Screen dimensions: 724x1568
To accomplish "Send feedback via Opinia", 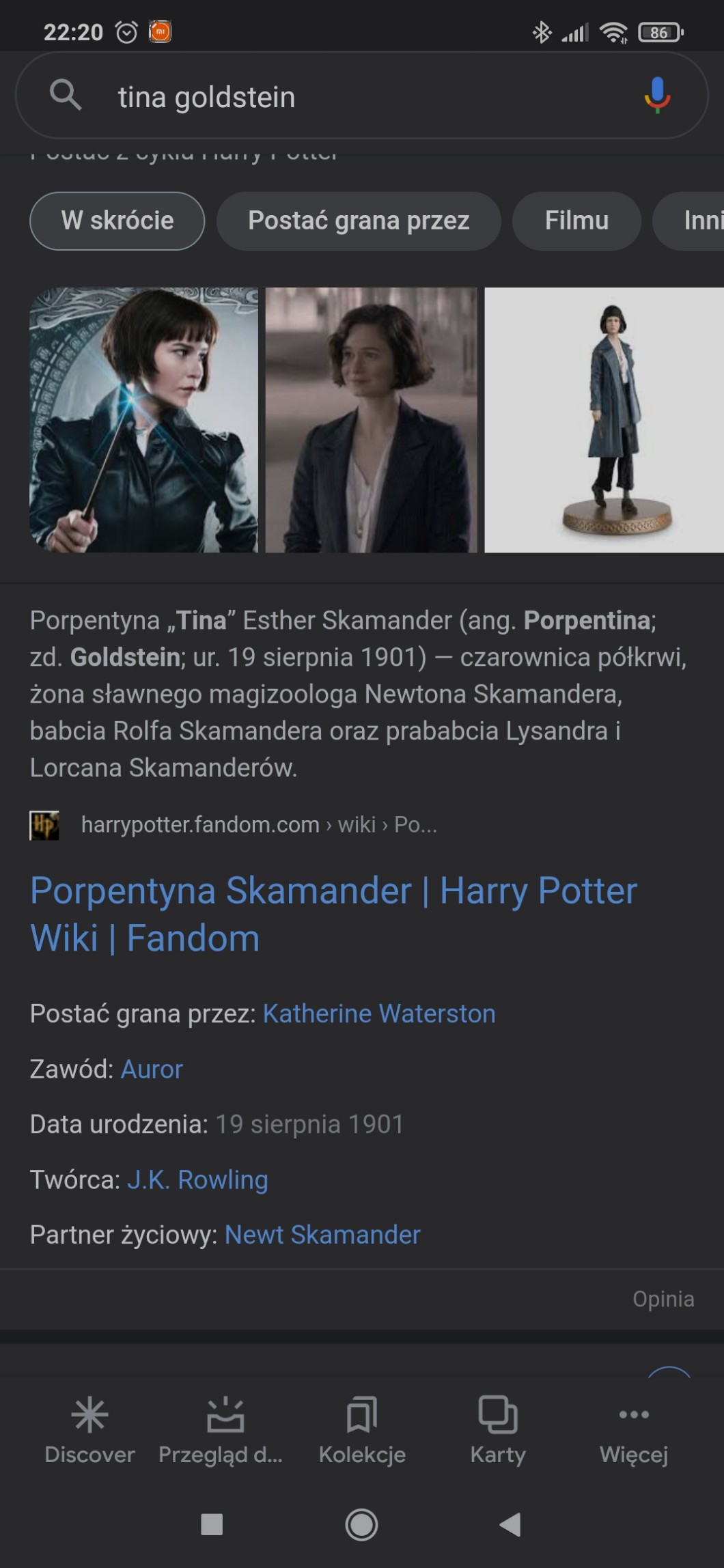I will [663, 1298].
